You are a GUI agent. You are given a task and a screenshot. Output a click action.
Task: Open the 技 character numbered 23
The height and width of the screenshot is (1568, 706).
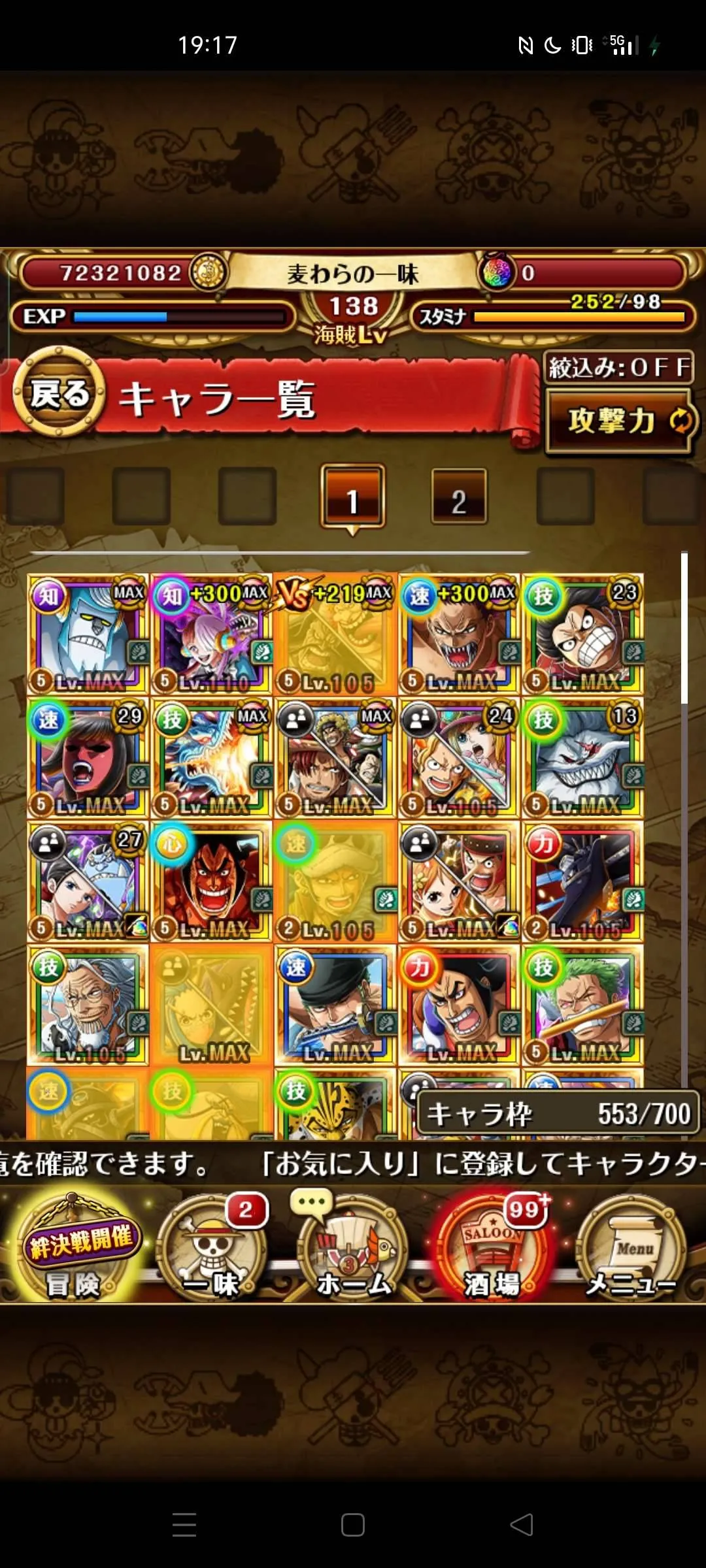coord(582,635)
